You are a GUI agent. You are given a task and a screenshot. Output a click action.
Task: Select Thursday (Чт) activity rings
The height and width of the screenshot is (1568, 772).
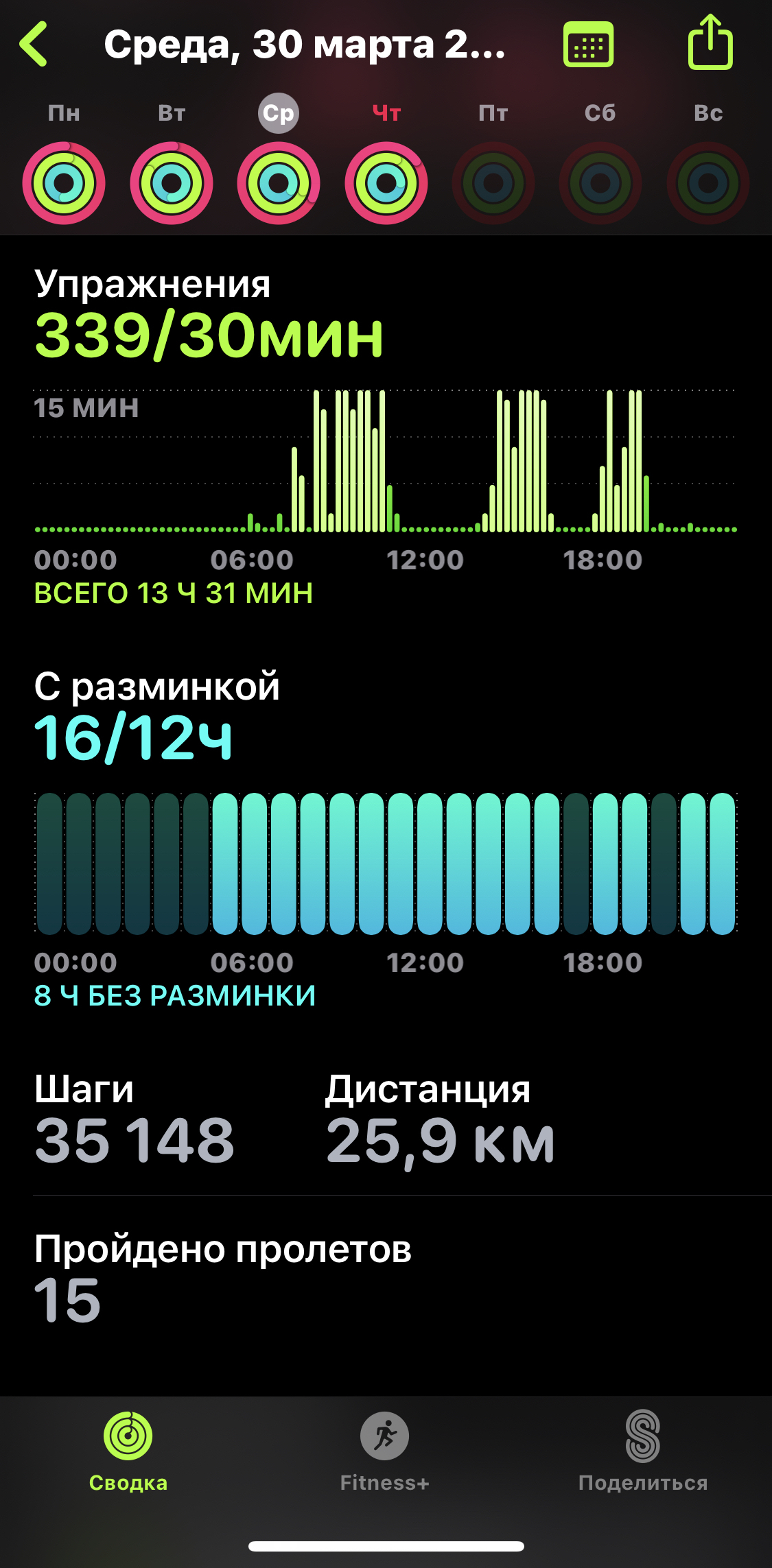[386, 182]
